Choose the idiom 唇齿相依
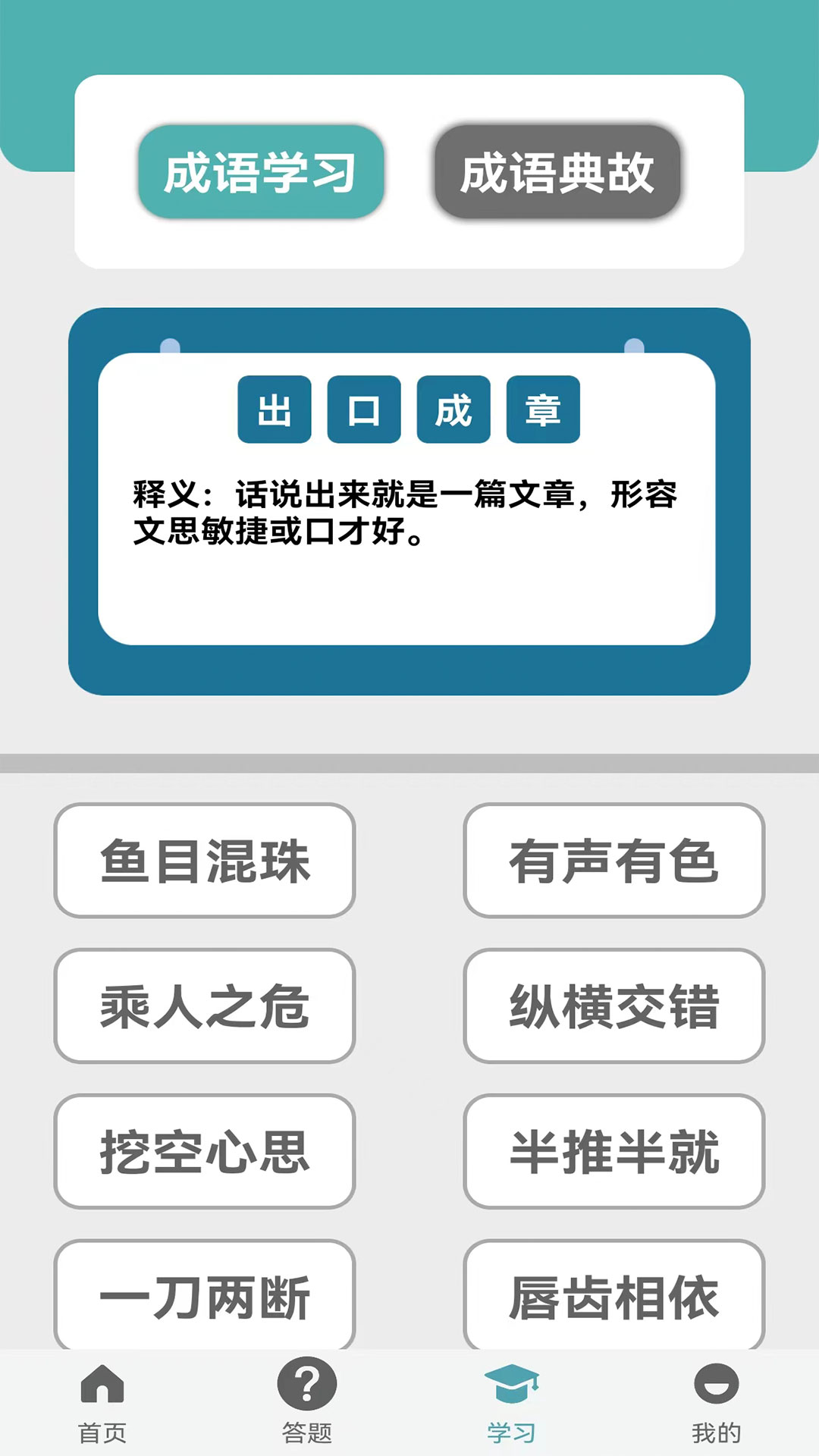Screen dimensions: 819x1456 click(613, 1295)
